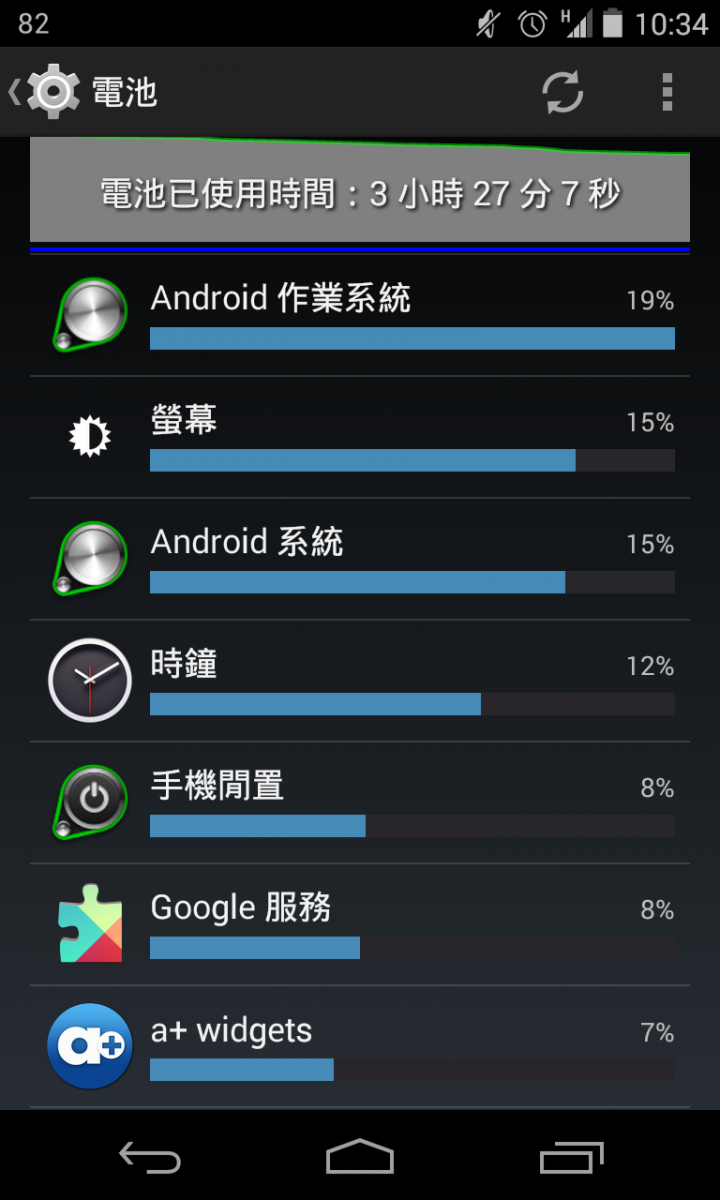Go back from the 電池 screen

click(45, 92)
